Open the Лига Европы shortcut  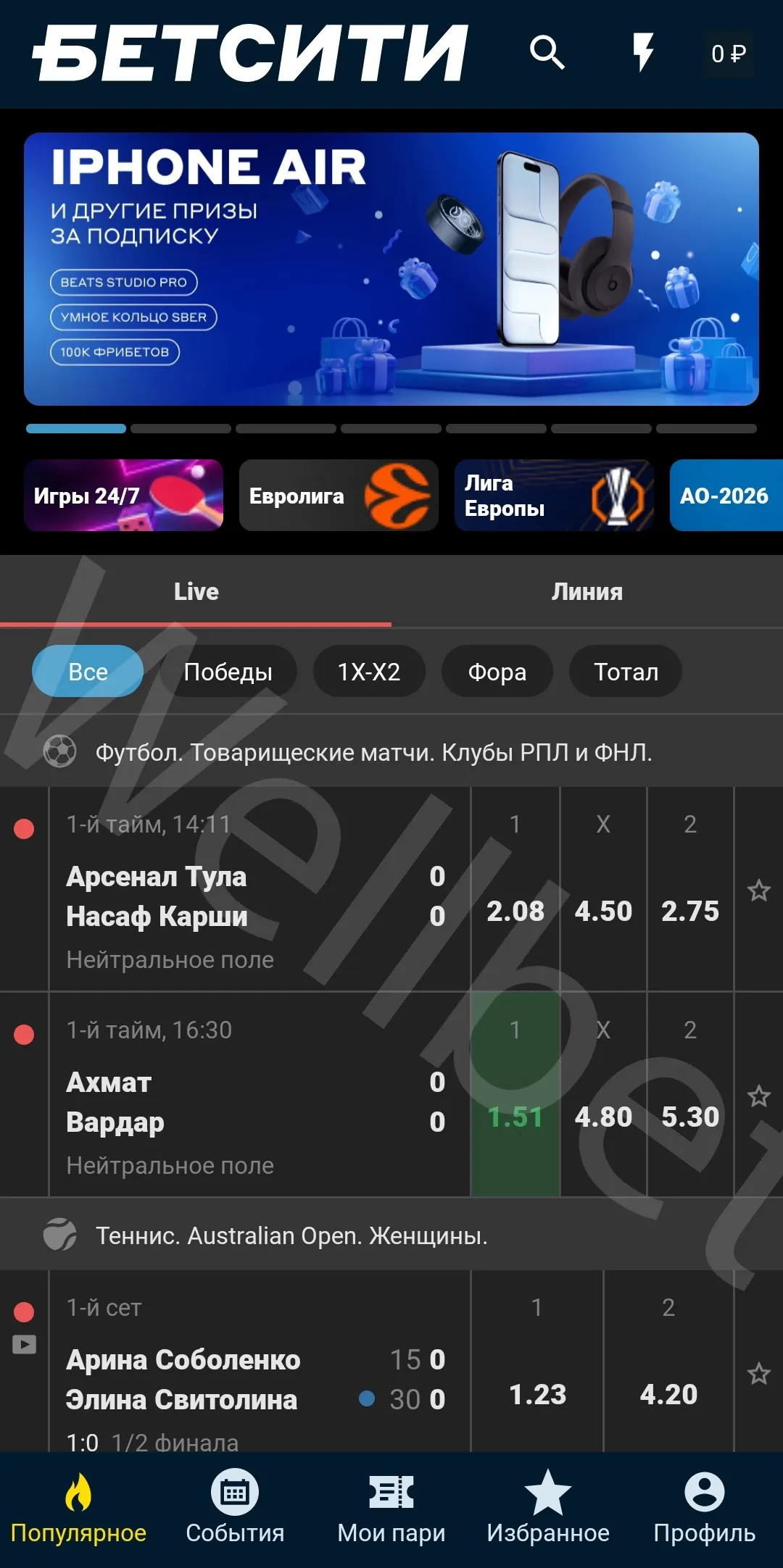coord(554,496)
